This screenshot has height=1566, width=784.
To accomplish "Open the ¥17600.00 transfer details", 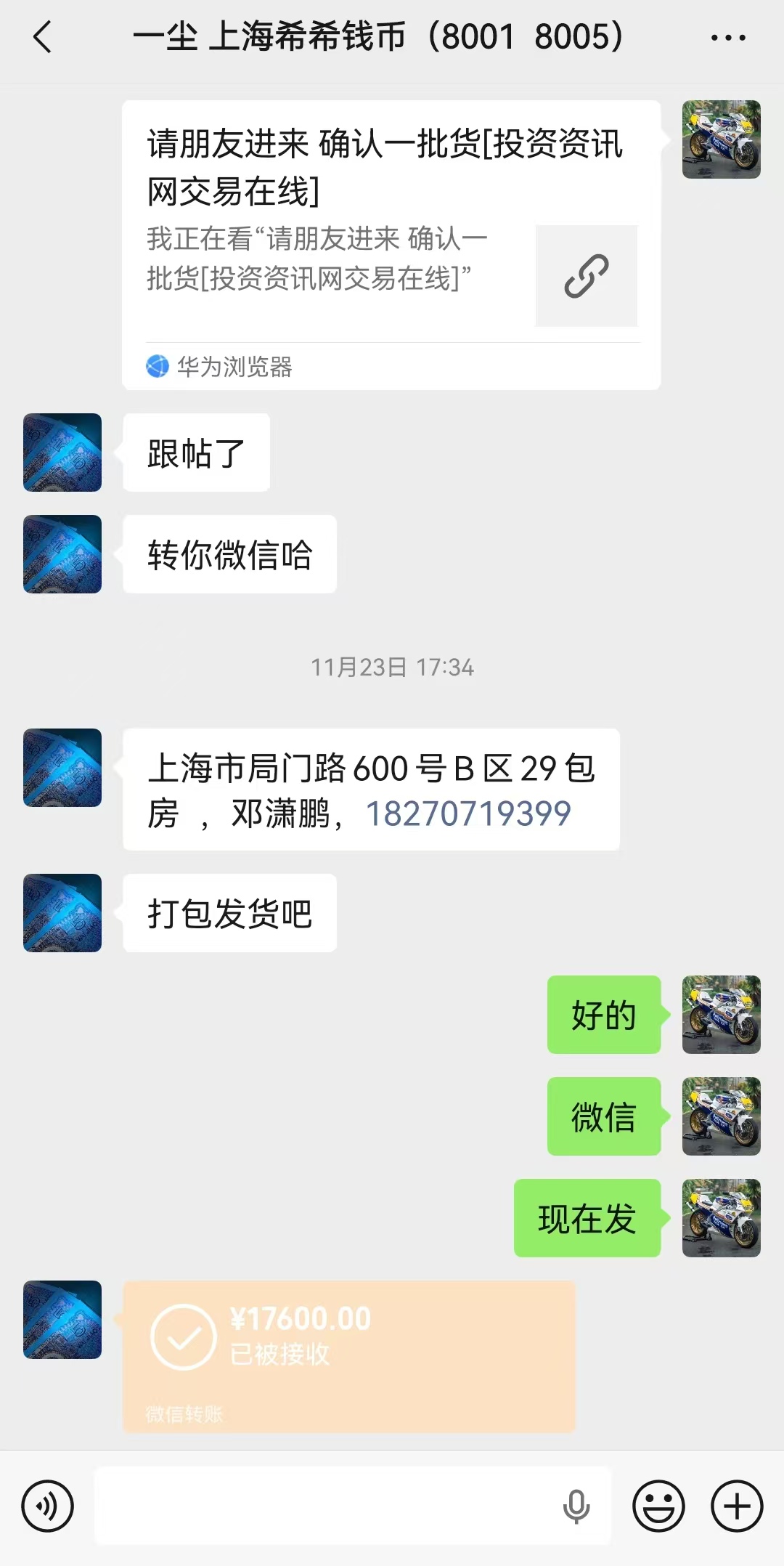I will point(348,1355).
